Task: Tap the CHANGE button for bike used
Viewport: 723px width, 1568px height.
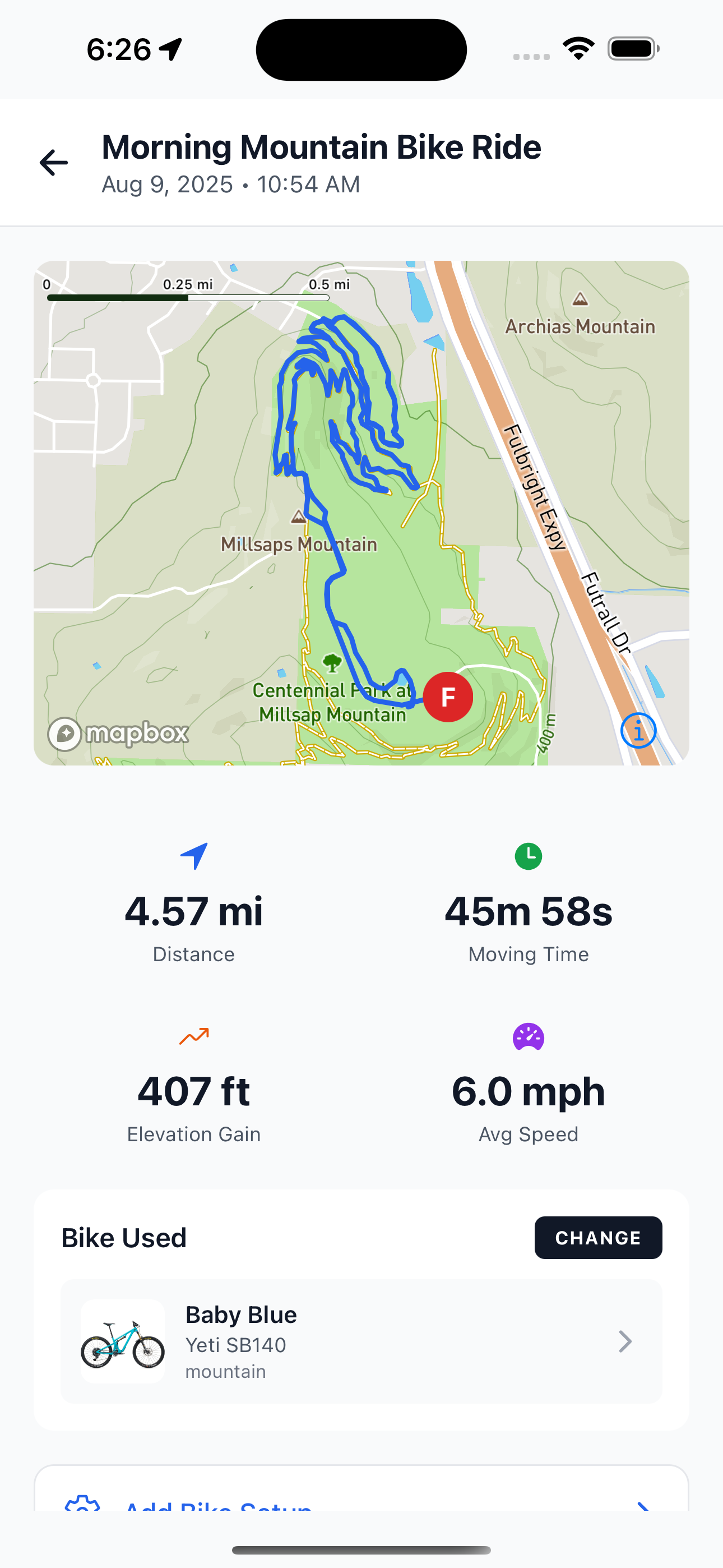Action: pyautogui.click(x=597, y=1238)
